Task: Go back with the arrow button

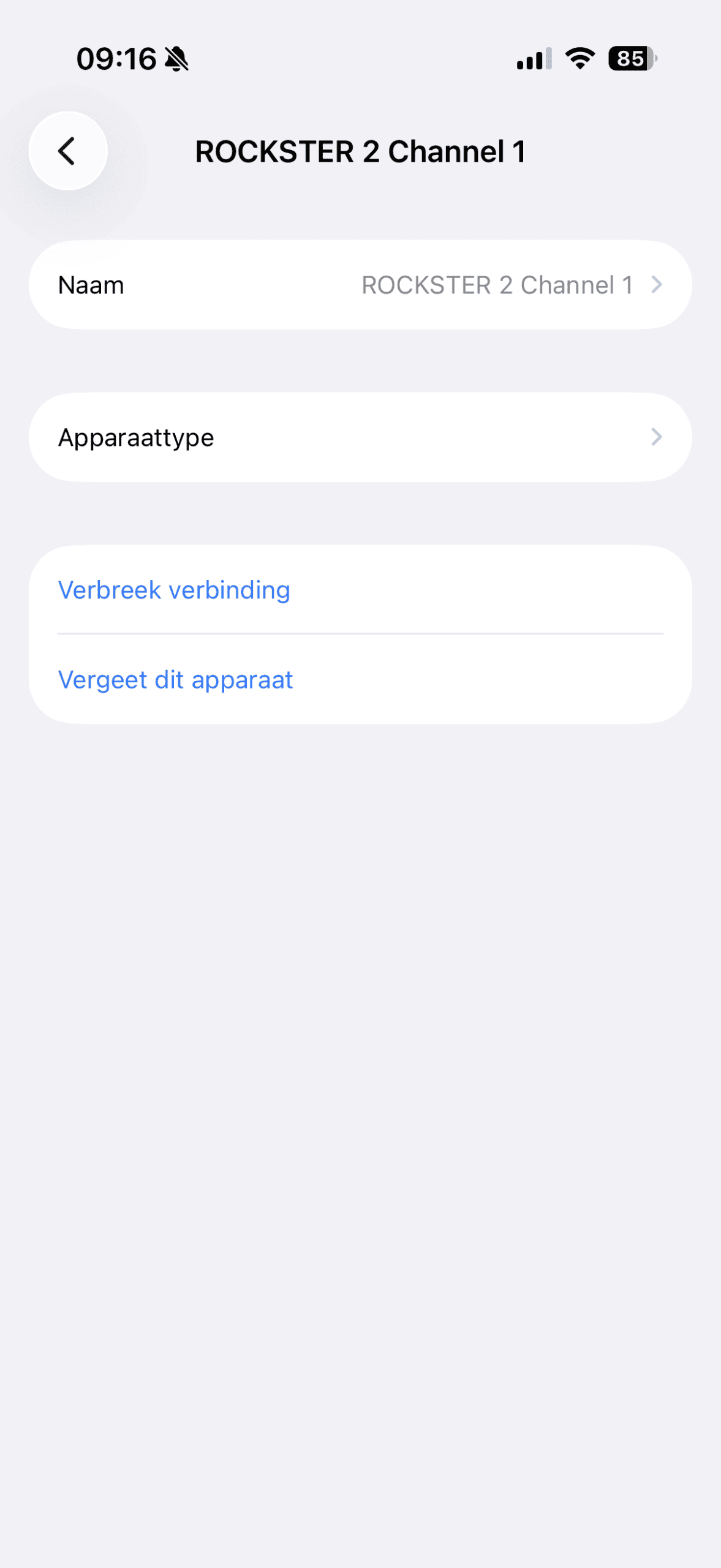Action: (x=67, y=151)
